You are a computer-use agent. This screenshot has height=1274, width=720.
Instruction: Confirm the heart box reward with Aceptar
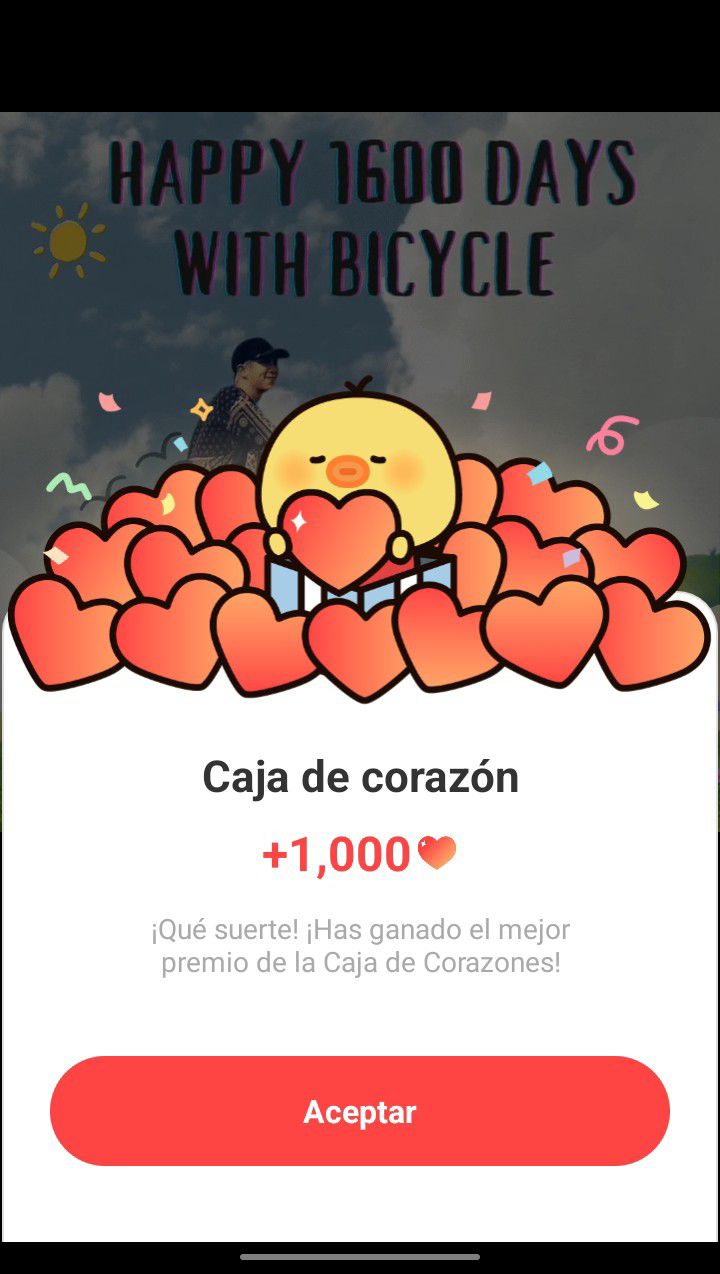[360, 1111]
